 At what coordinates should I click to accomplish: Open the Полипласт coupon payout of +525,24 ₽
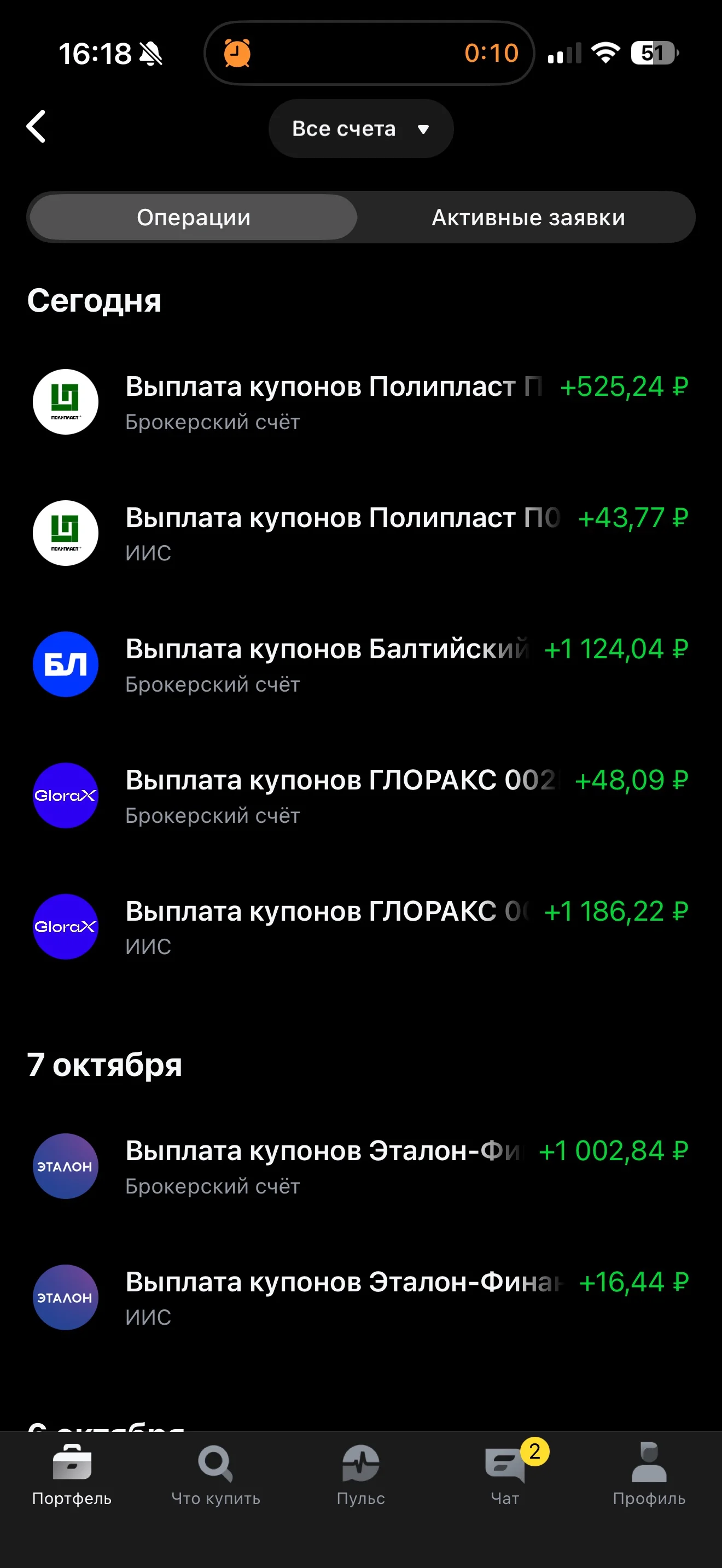(361, 402)
